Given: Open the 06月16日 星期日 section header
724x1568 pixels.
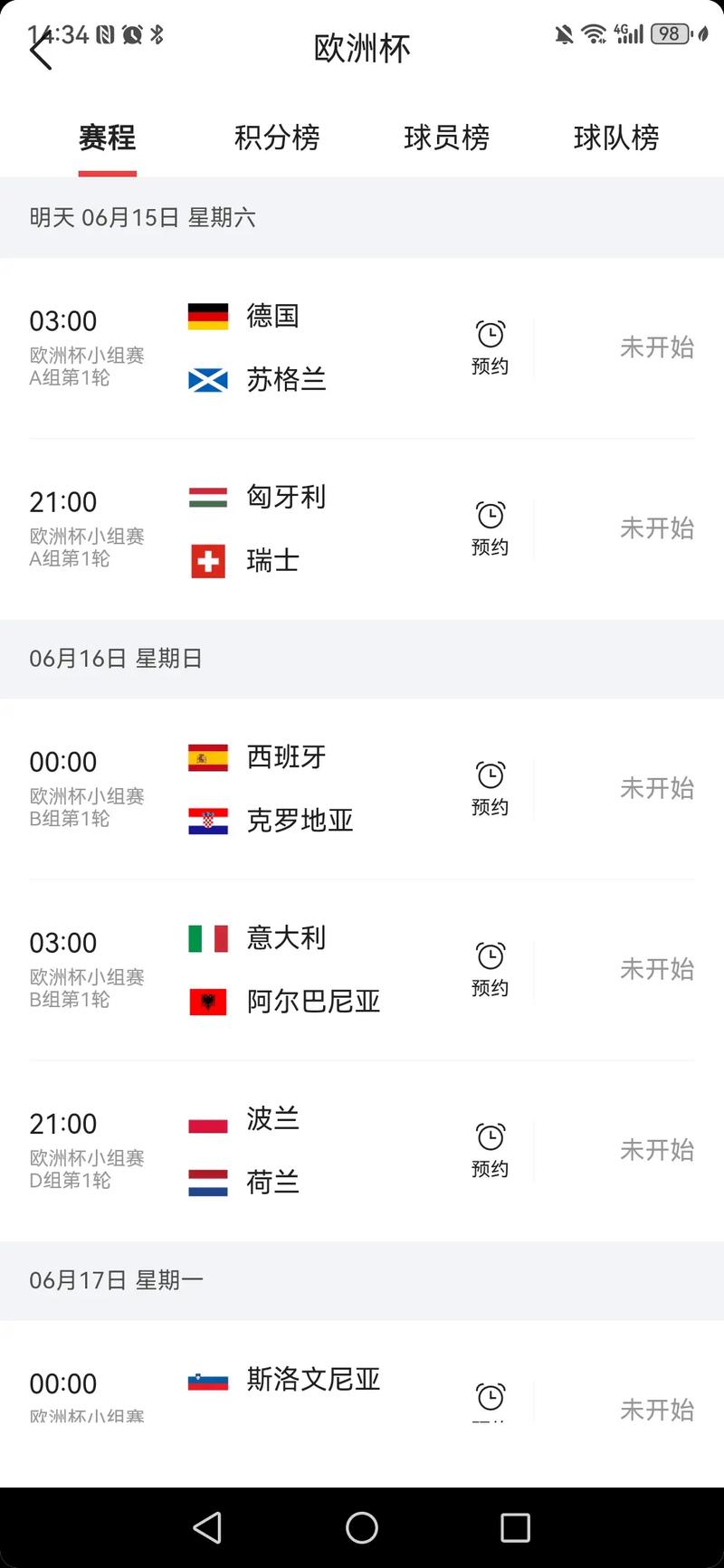Looking at the screenshot, I should (116, 659).
